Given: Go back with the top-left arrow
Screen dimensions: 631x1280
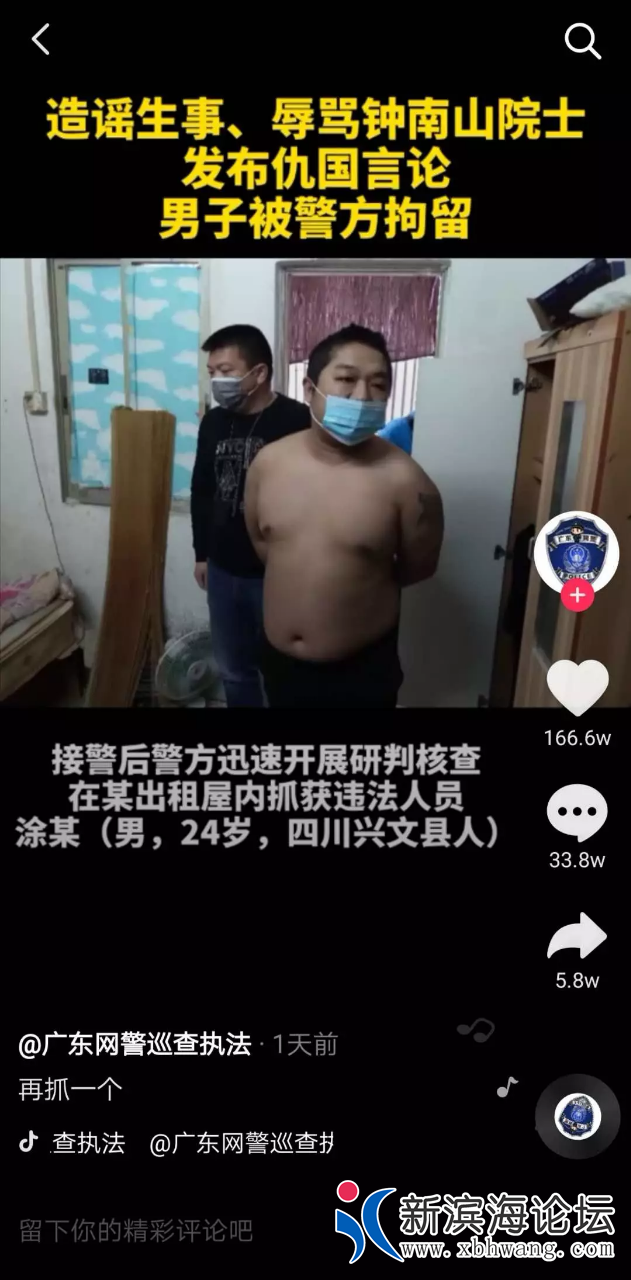Looking at the screenshot, I should pyautogui.click(x=40, y=40).
